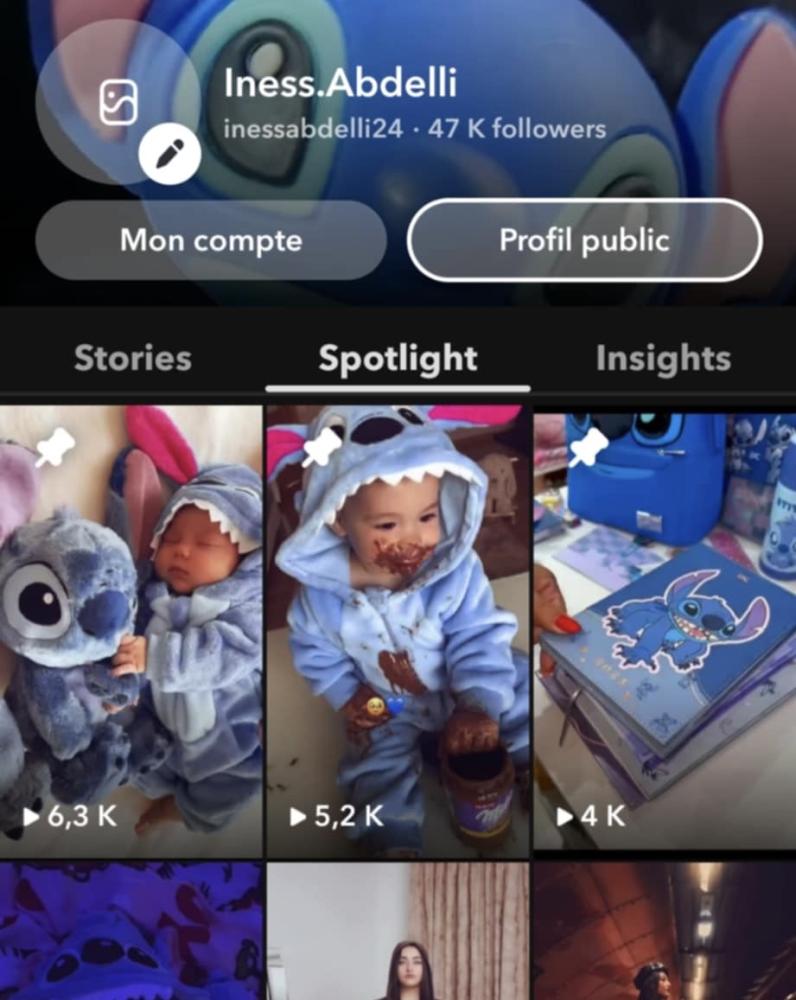Image resolution: width=796 pixels, height=1000 pixels.
Task: Play the pinned video with 5,2 K views
Action: 398,630
